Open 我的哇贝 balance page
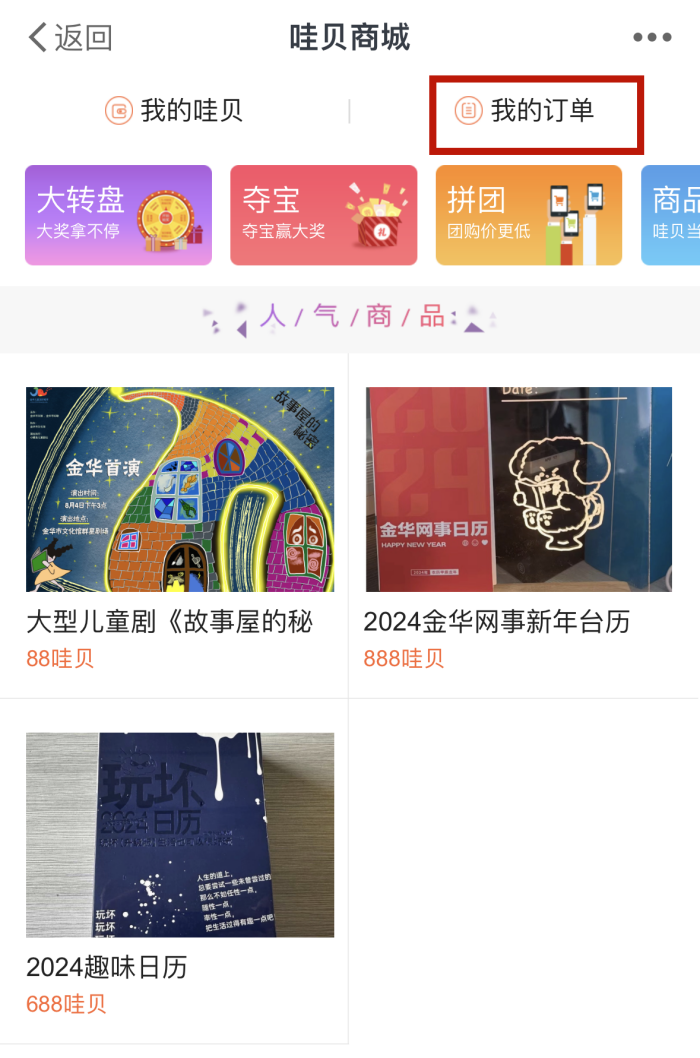This screenshot has height=1058, width=700. 174,111
